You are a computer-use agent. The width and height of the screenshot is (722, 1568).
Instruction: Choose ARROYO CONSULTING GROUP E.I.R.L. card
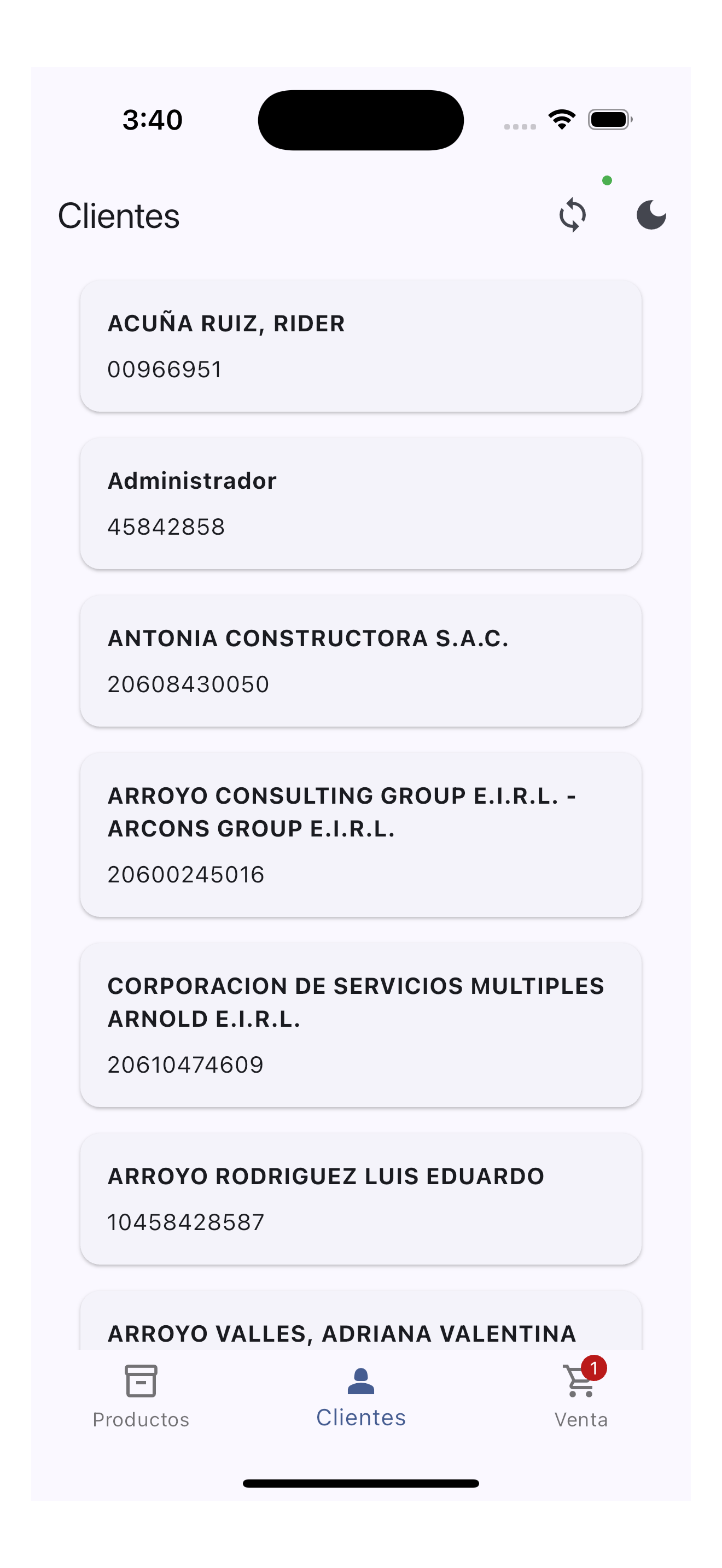coord(361,834)
